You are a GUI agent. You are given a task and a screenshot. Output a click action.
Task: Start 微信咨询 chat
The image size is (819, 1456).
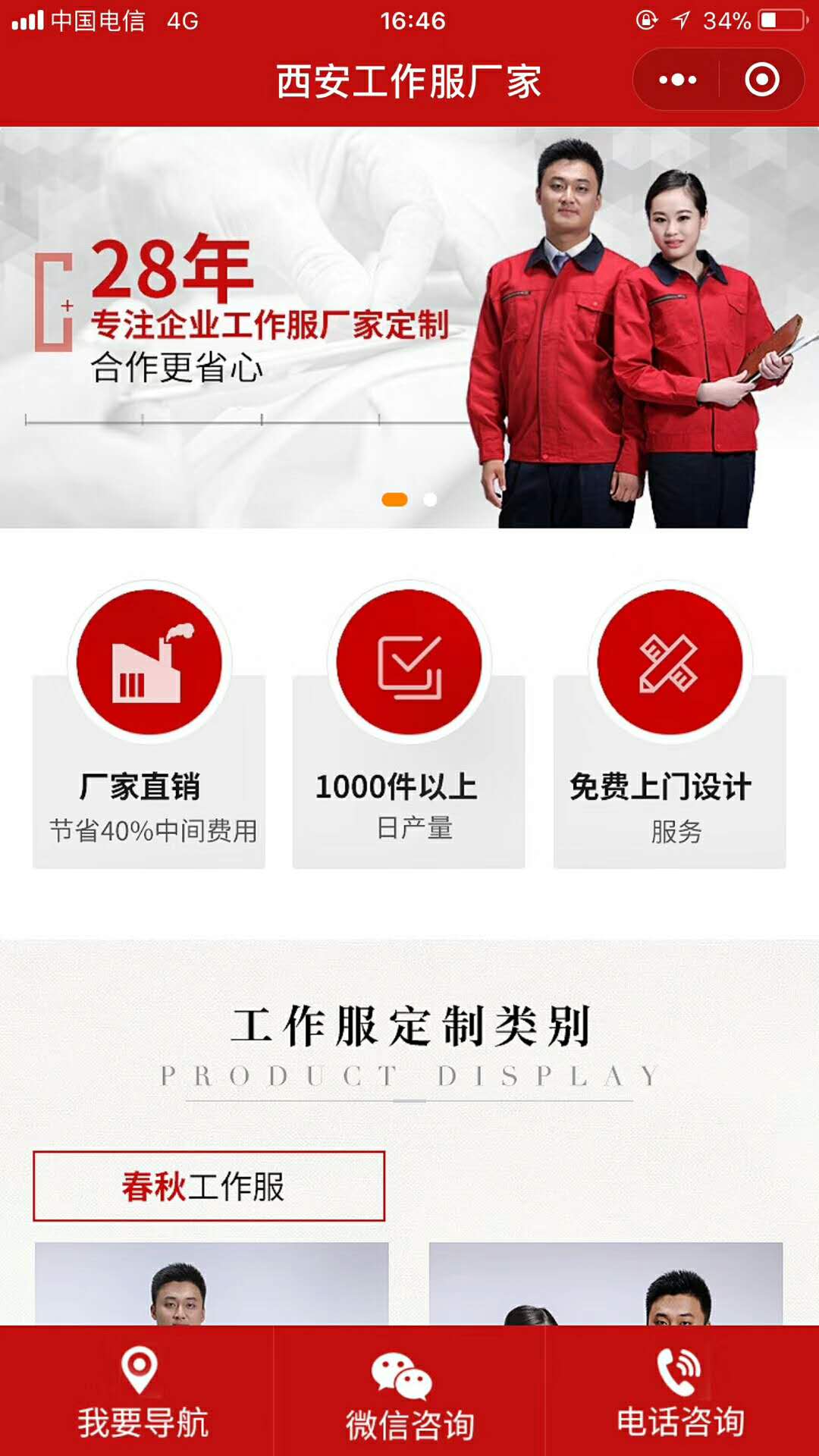coord(409,1392)
